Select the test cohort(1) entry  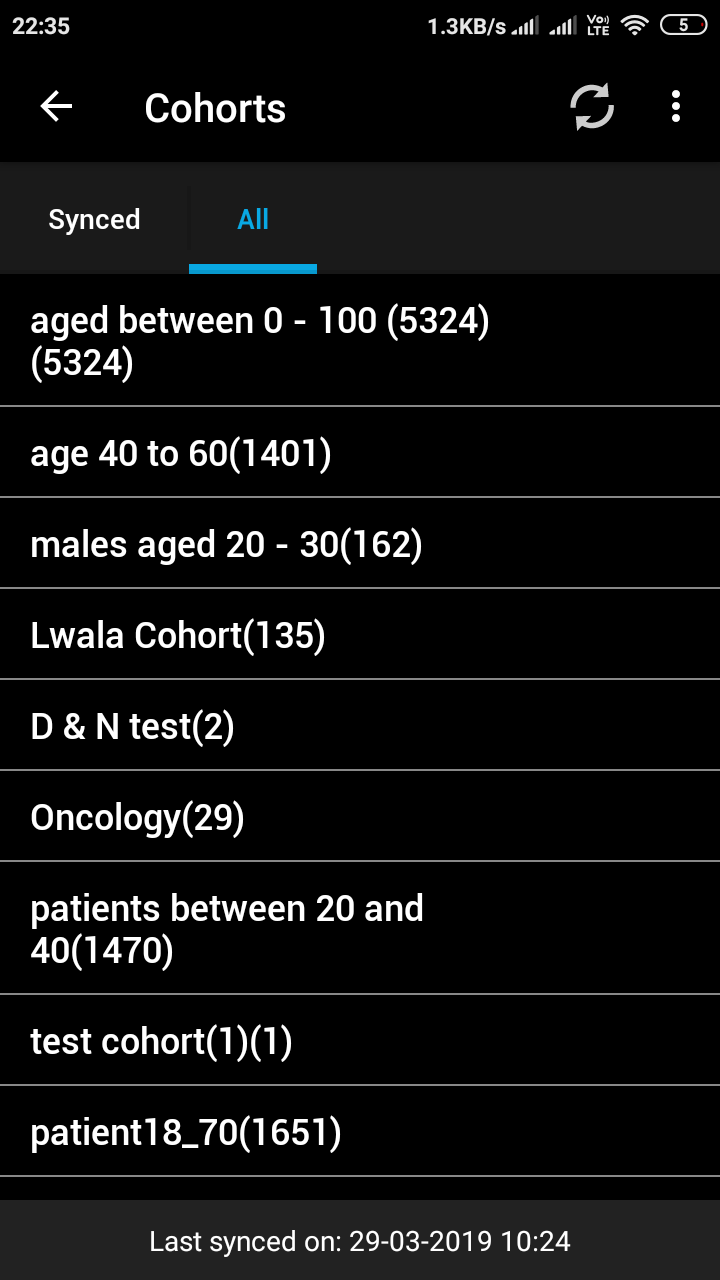pyautogui.click(x=360, y=1040)
